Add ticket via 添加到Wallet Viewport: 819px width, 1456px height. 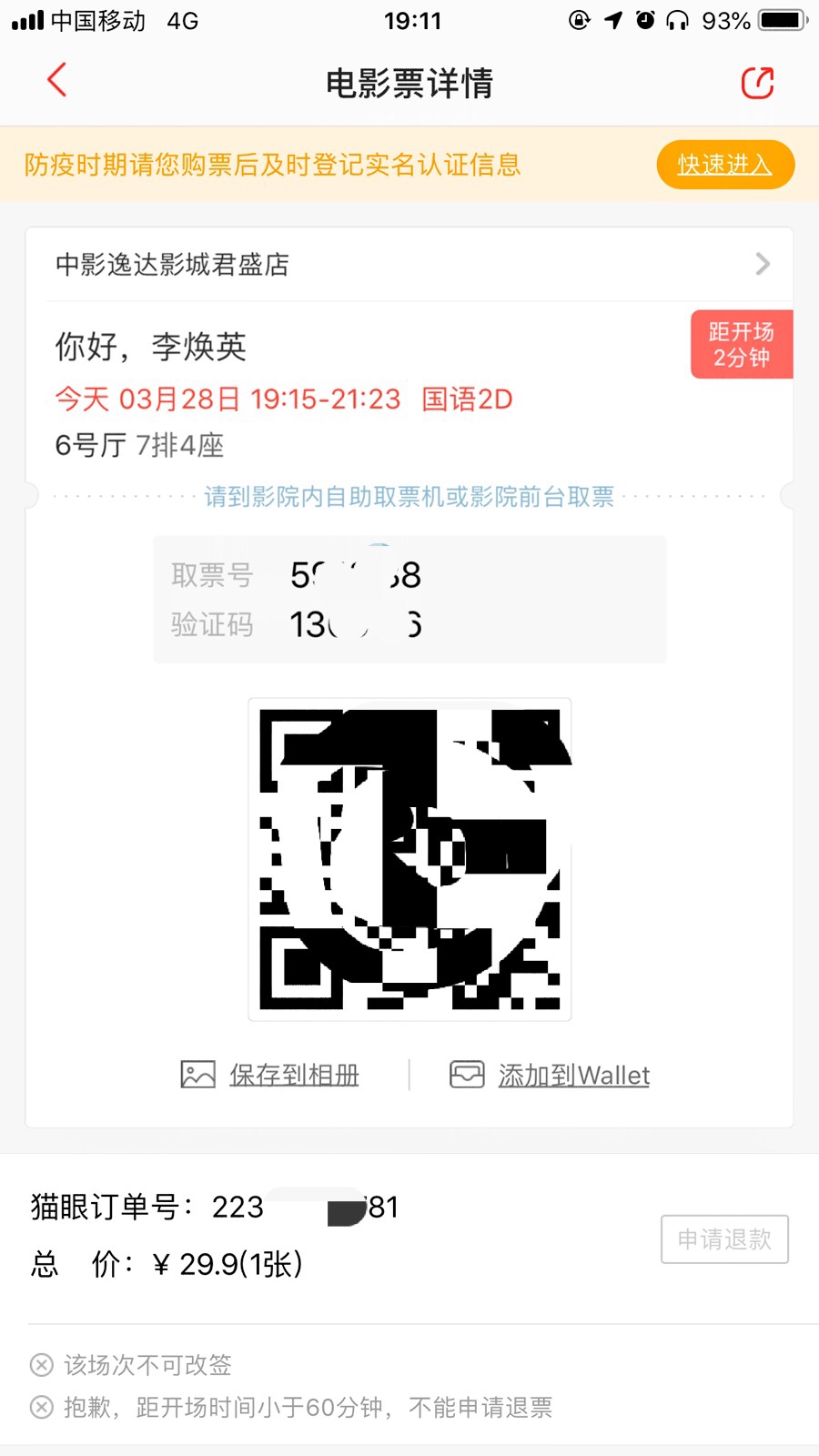[550, 1075]
